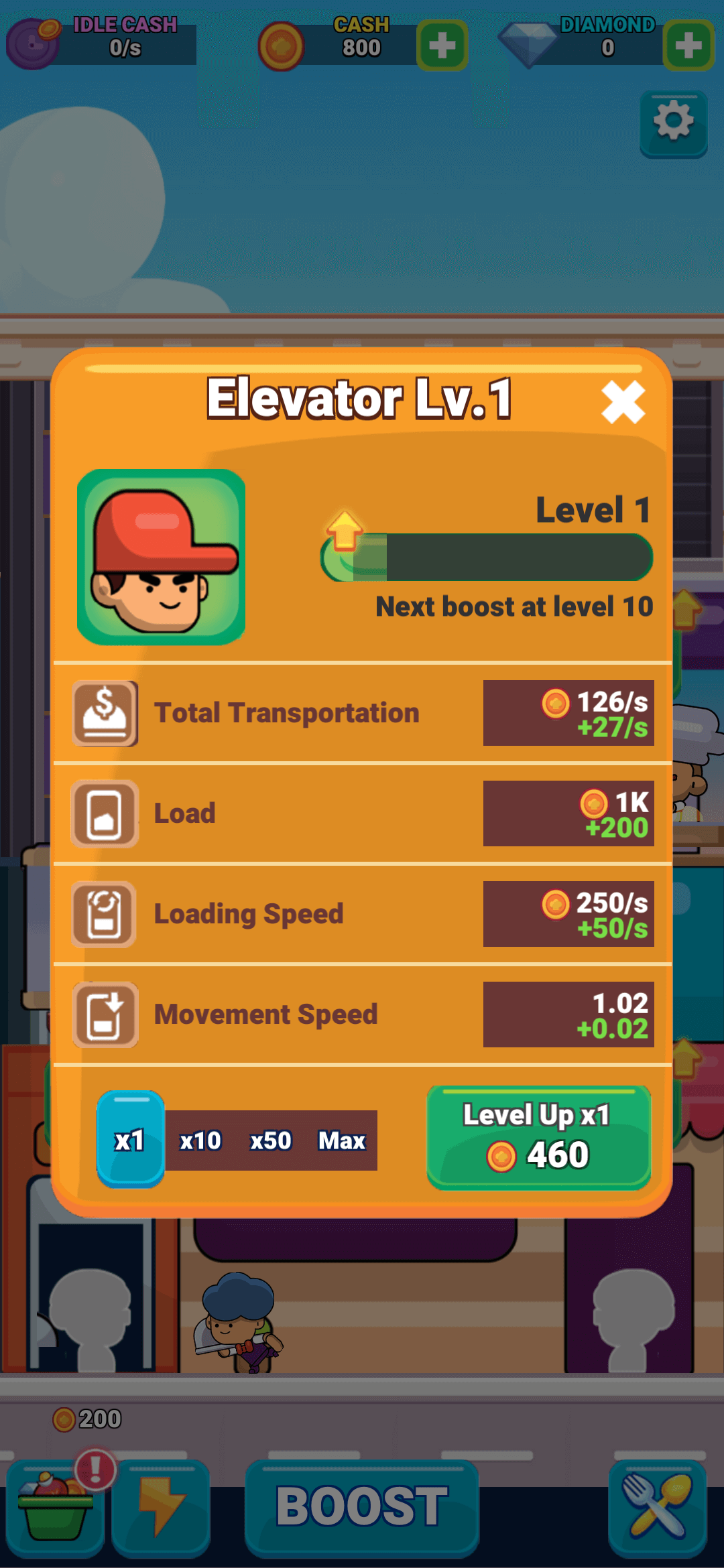Select the x1 upgrade multiplier
Screen dimensions: 724x1568
pyautogui.click(x=130, y=1140)
